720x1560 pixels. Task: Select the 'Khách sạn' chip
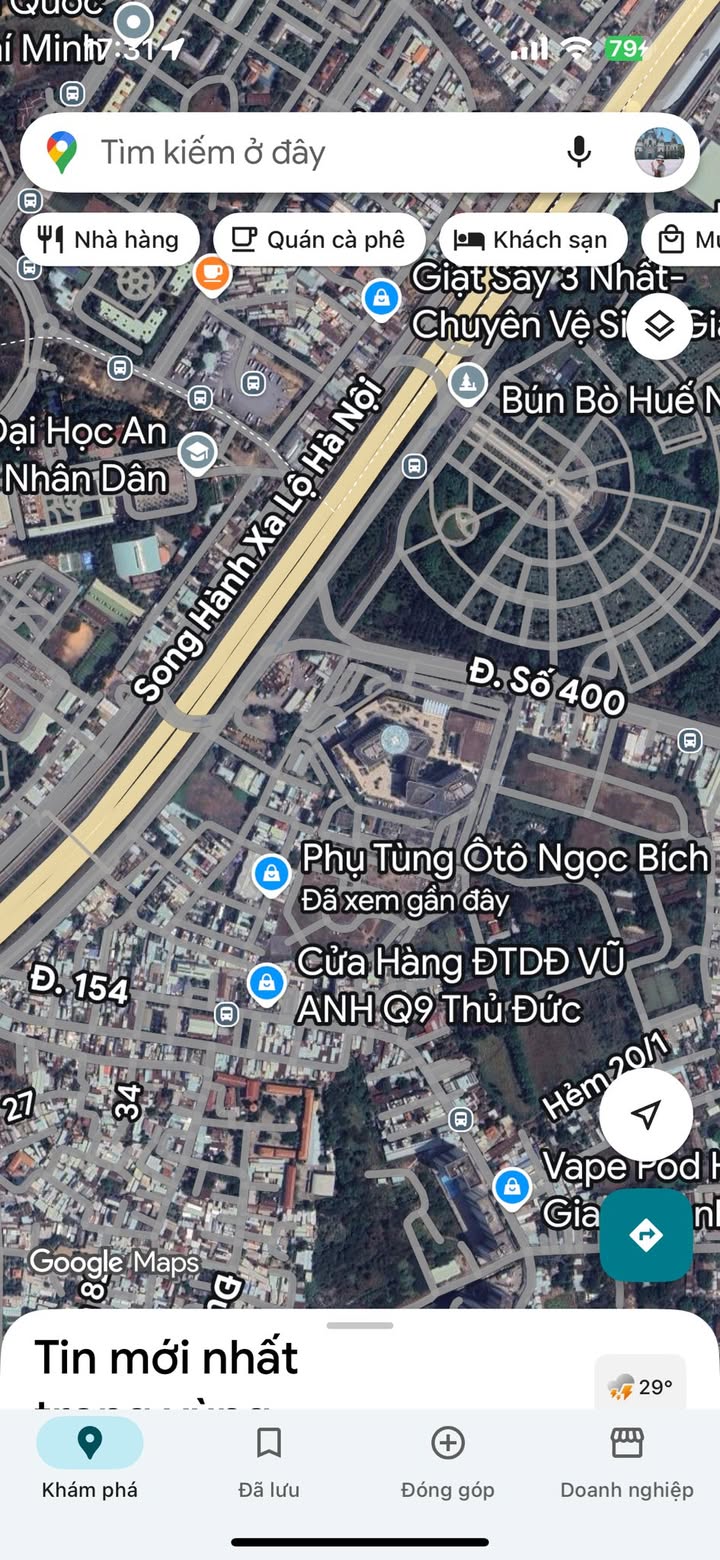[x=532, y=240]
